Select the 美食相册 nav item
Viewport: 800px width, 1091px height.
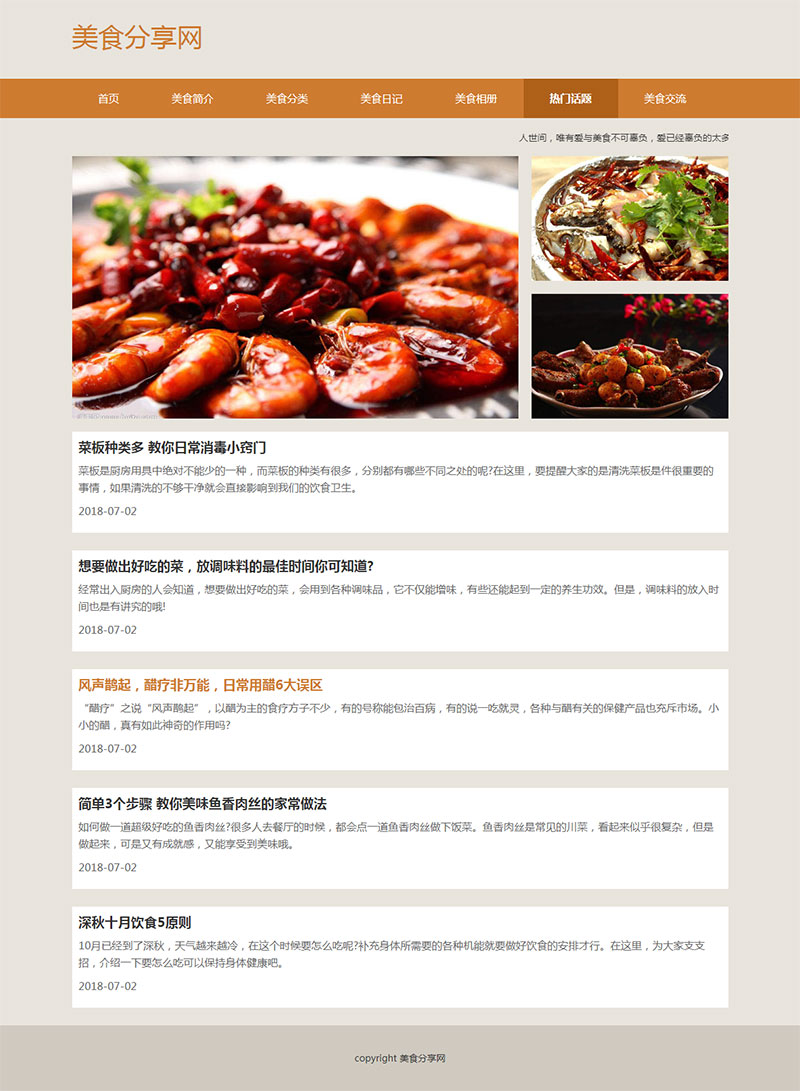475,98
